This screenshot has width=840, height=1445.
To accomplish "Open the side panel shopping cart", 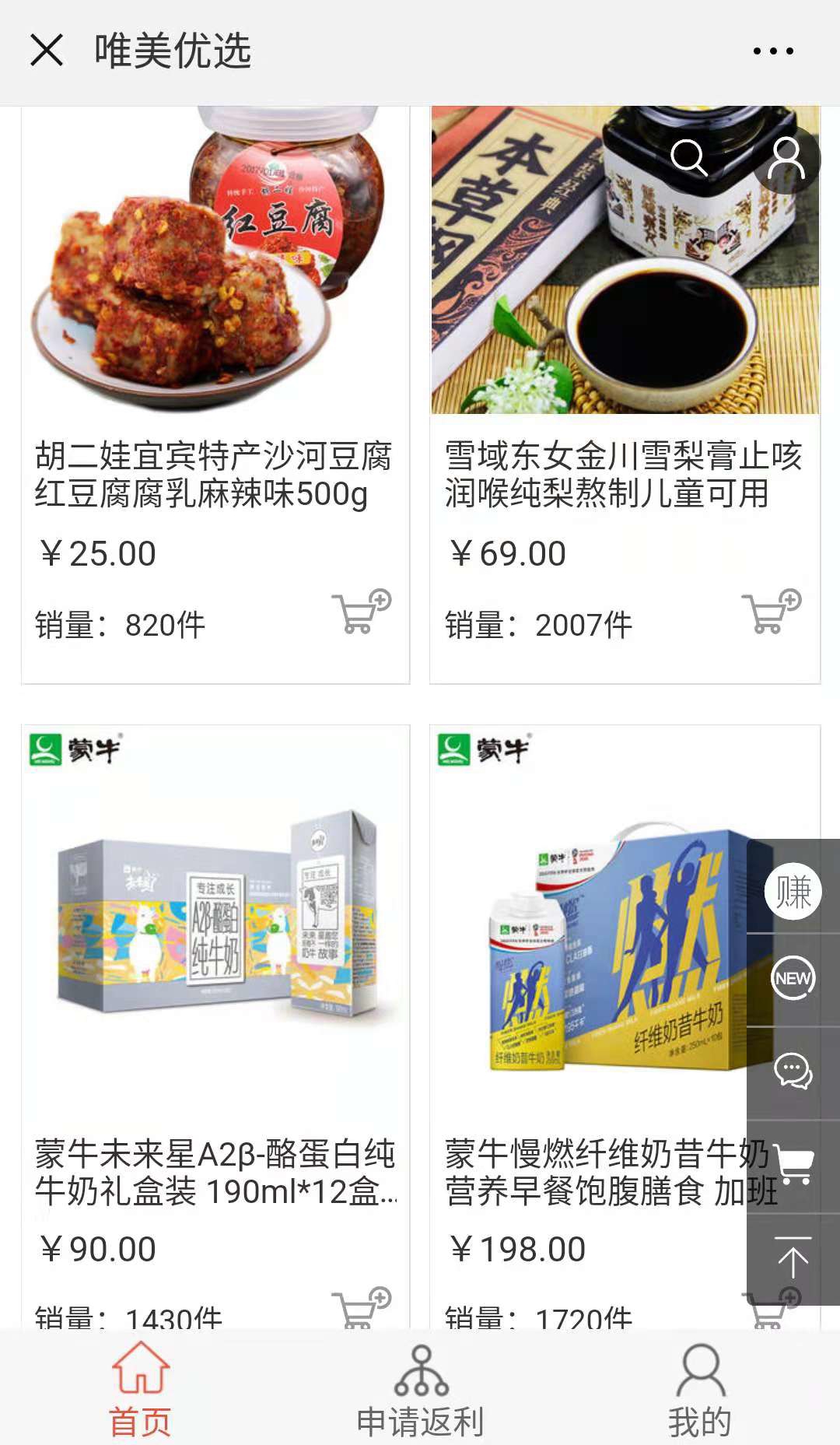I will 794,1166.
